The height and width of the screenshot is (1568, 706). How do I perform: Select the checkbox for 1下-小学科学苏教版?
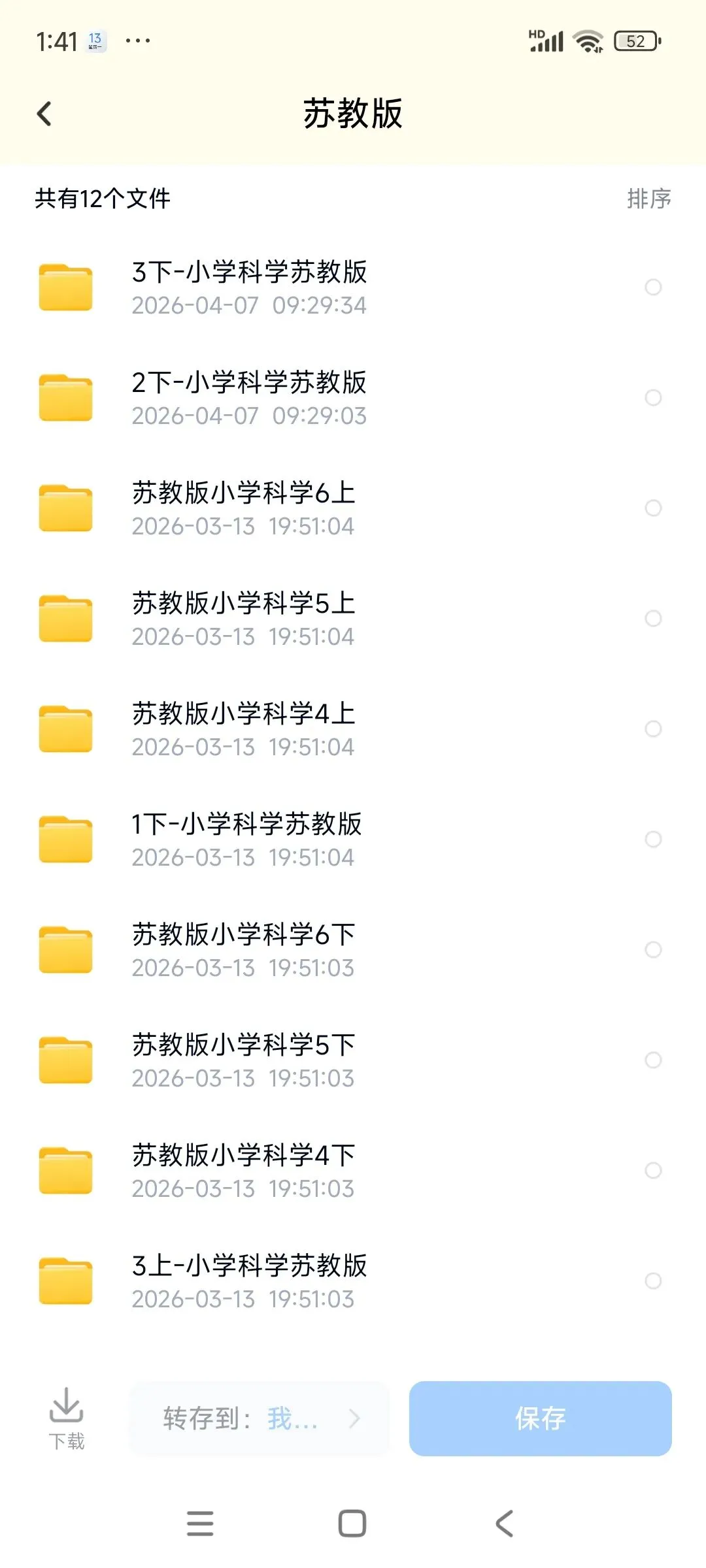coord(653,839)
